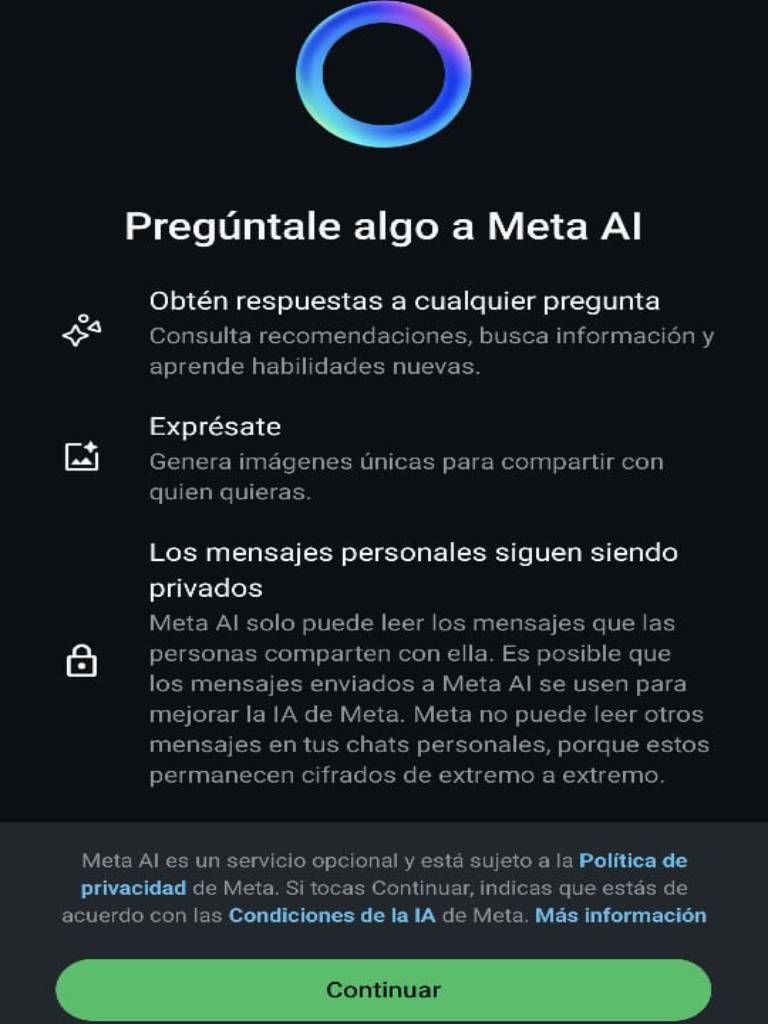Tap the Más información link
768x1024 pixels.
tap(620, 915)
